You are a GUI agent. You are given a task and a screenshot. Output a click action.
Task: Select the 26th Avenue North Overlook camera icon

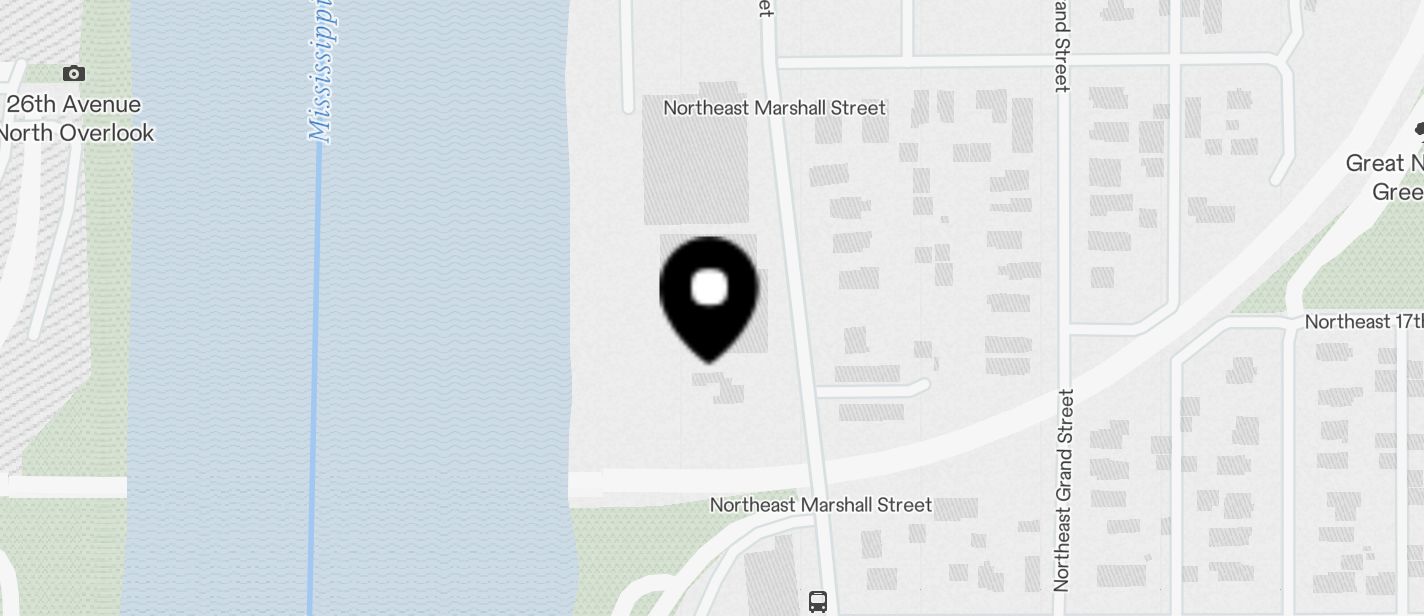73,73
